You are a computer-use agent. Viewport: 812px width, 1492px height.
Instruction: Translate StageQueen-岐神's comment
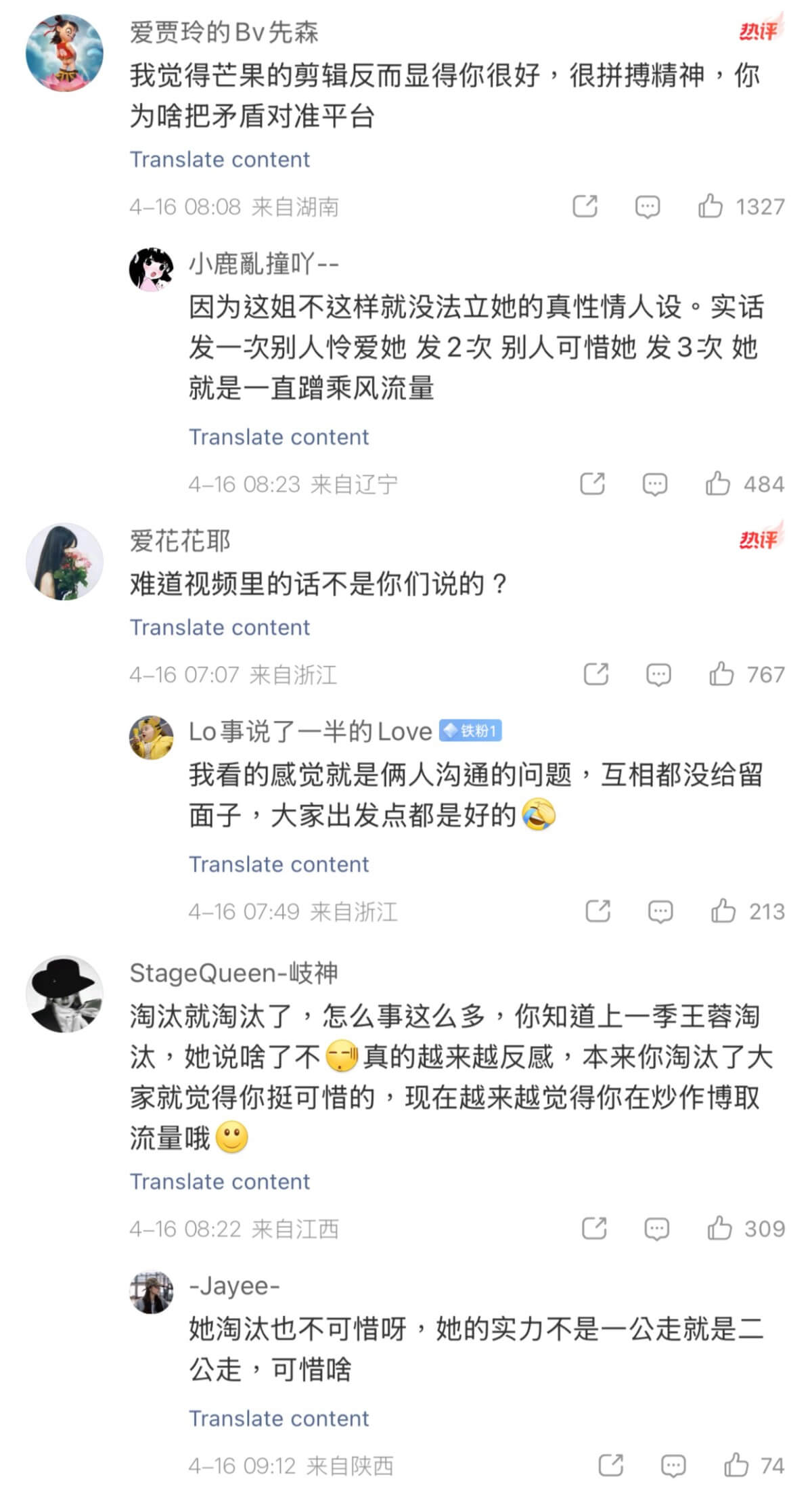tap(220, 1181)
